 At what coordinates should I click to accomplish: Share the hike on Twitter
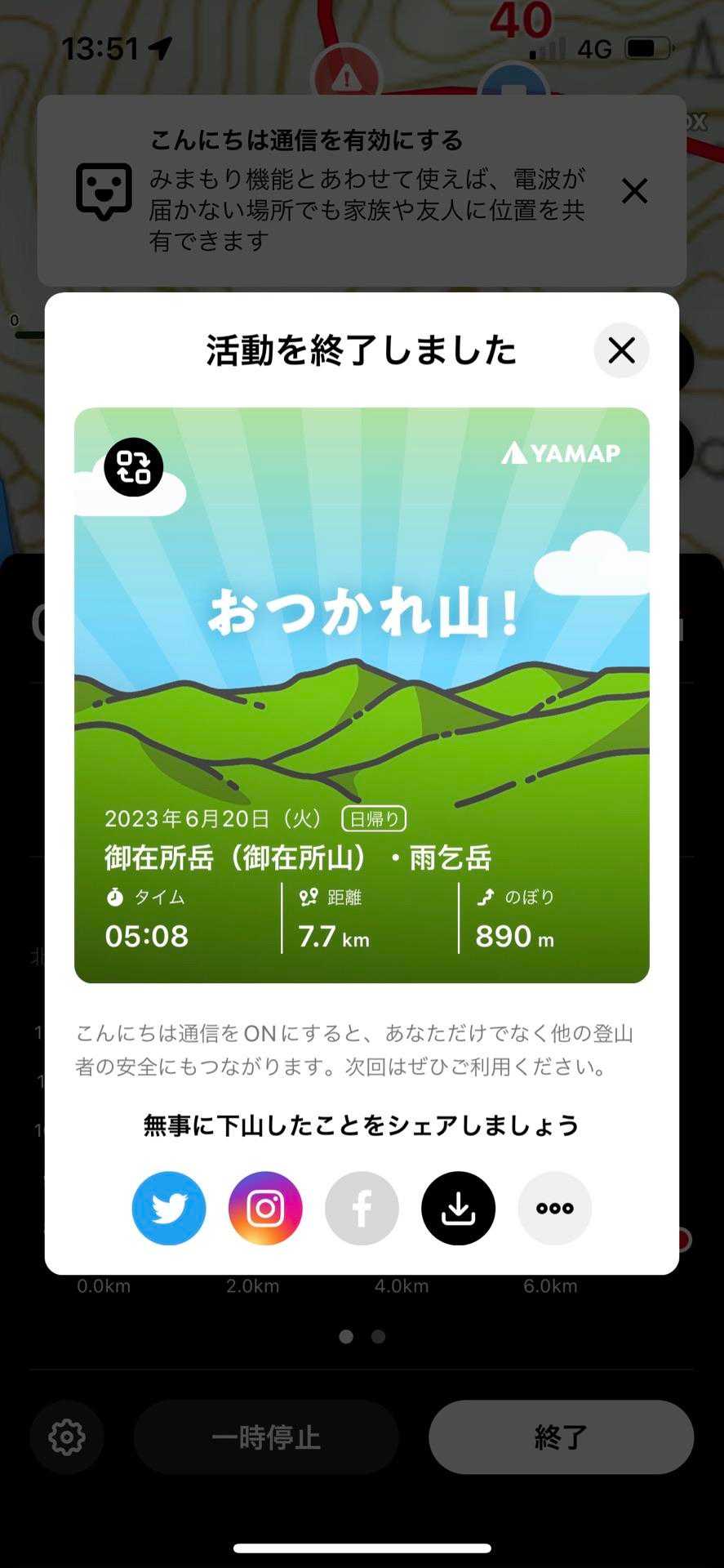[x=169, y=1208]
